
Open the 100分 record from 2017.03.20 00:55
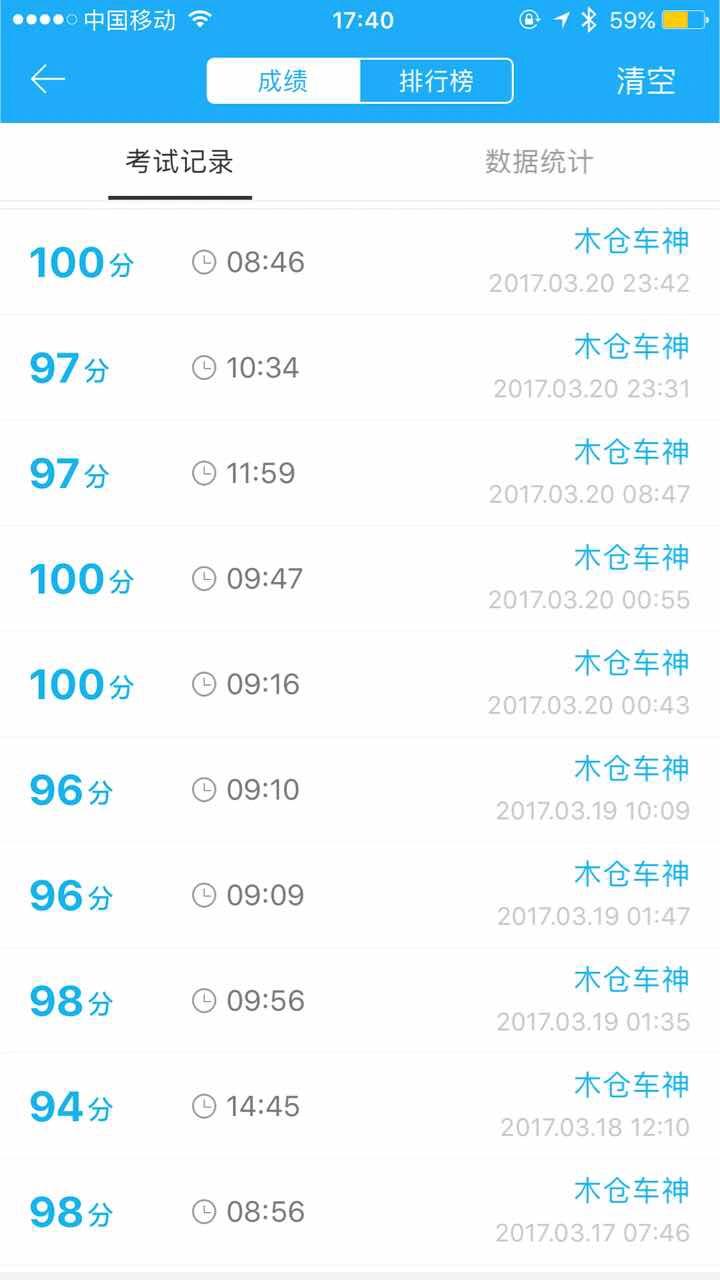(x=360, y=579)
